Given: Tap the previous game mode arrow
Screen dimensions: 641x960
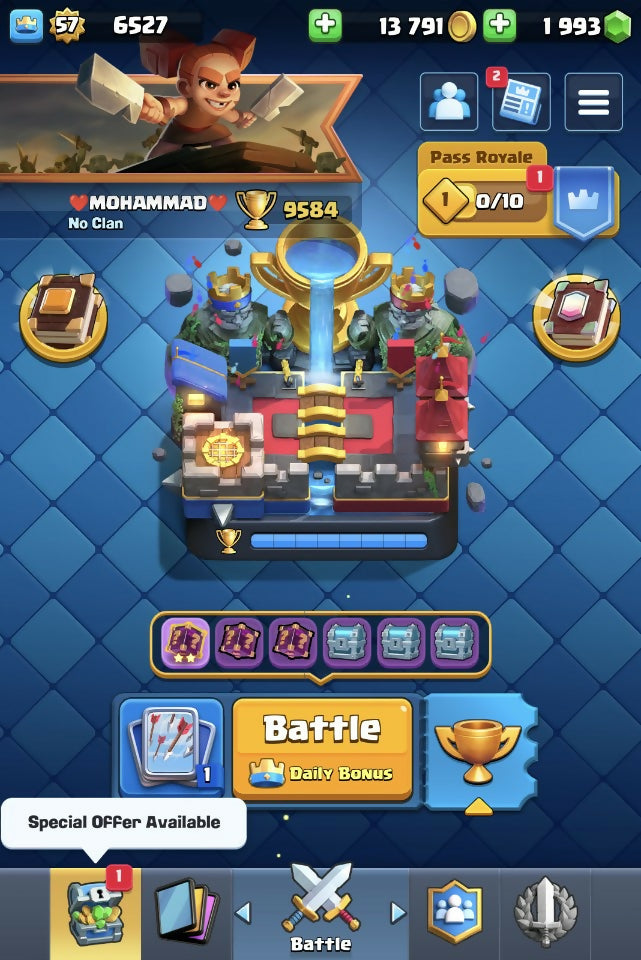Looking at the screenshot, I should (241, 912).
